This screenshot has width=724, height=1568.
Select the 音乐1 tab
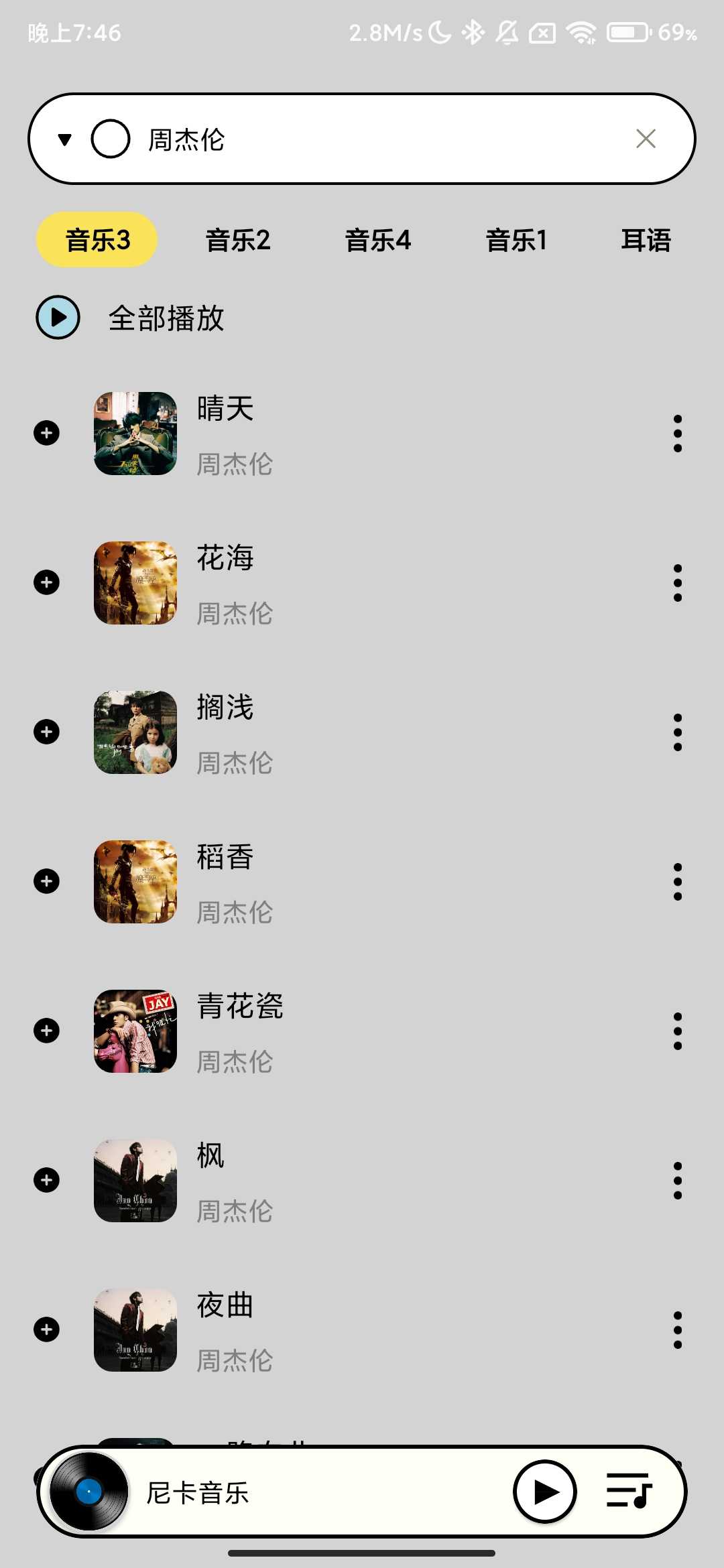tap(516, 241)
